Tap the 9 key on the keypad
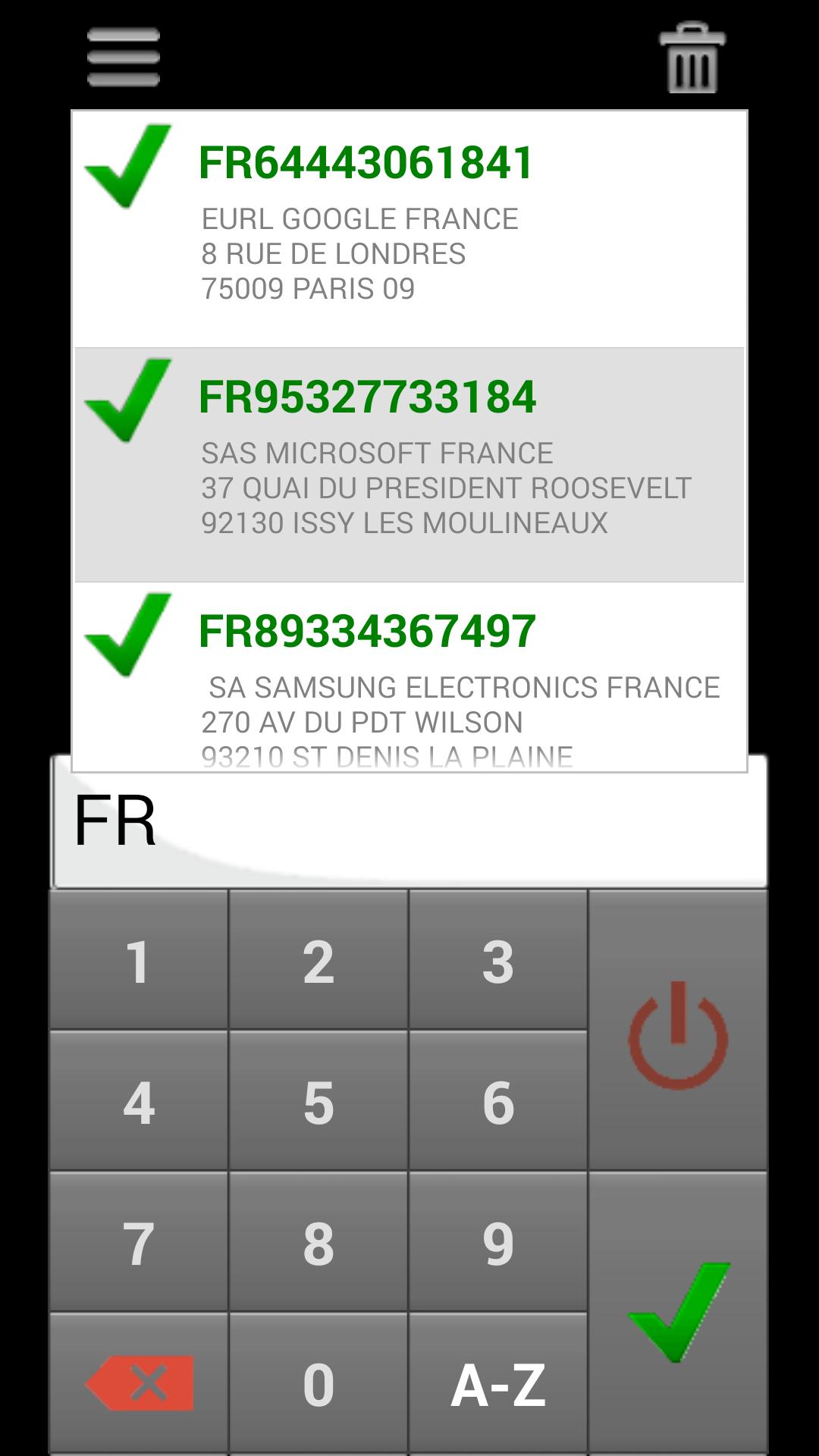 [x=498, y=1243]
